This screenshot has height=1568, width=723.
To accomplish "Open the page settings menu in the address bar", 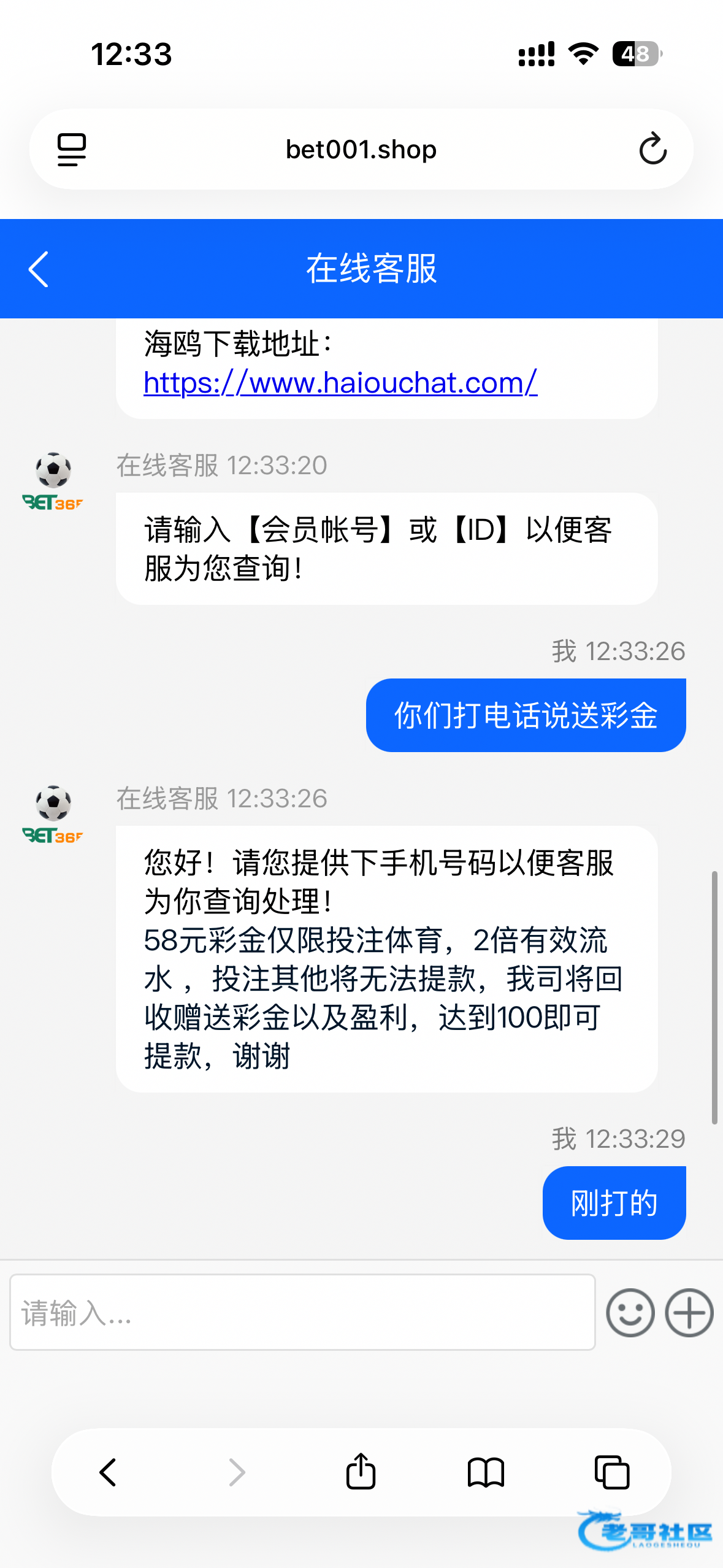I will pyautogui.click(x=72, y=149).
